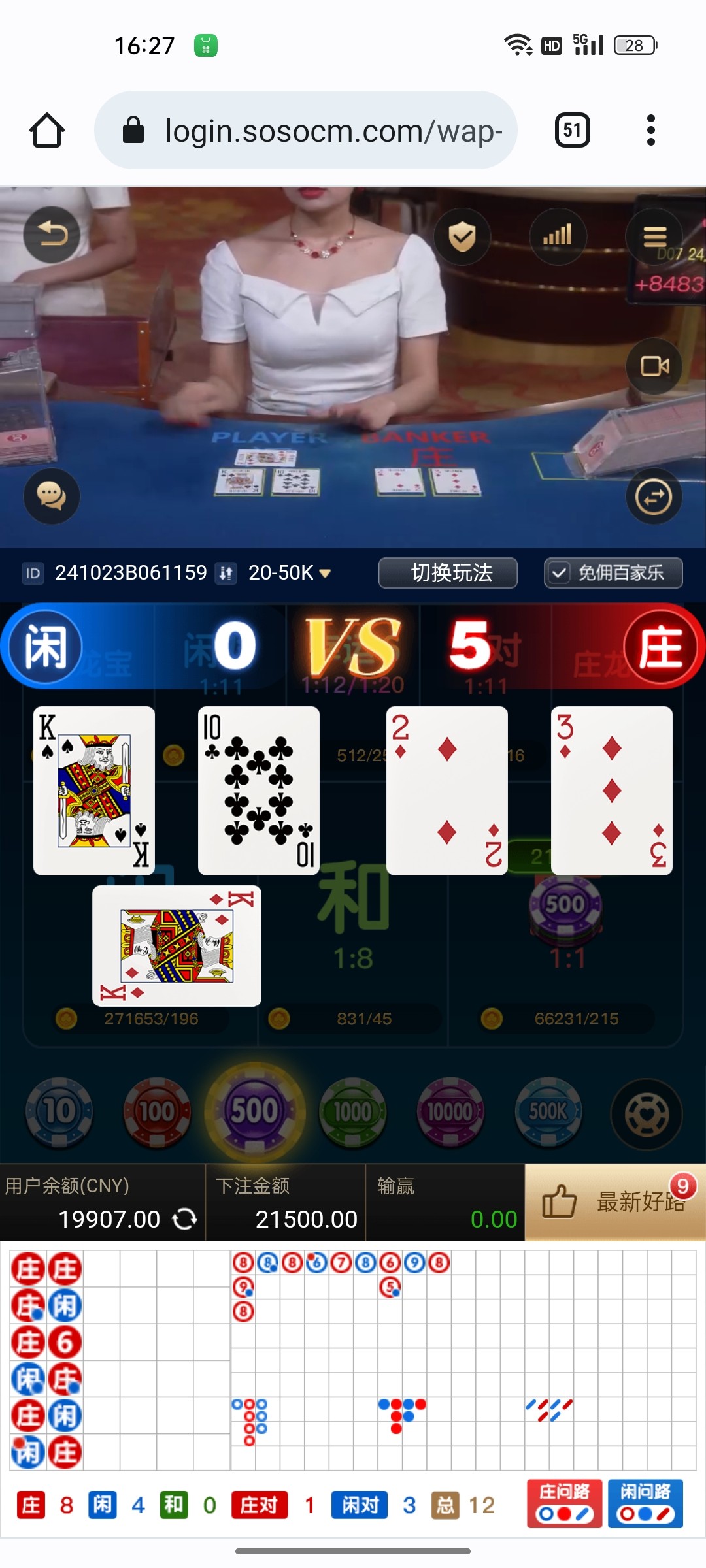Open the shield verification icon

coord(462,237)
